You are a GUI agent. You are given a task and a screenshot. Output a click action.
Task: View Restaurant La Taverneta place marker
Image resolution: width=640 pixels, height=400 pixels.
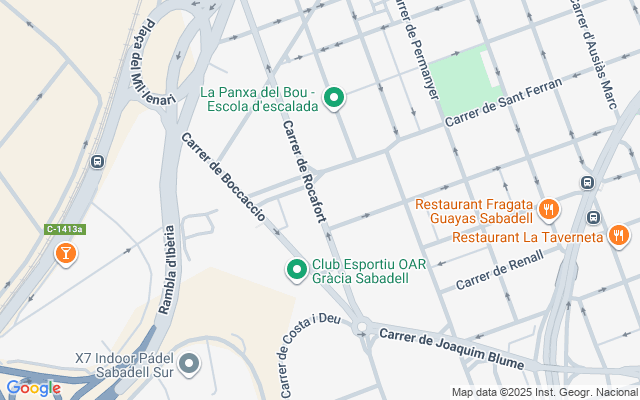click(619, 236)
